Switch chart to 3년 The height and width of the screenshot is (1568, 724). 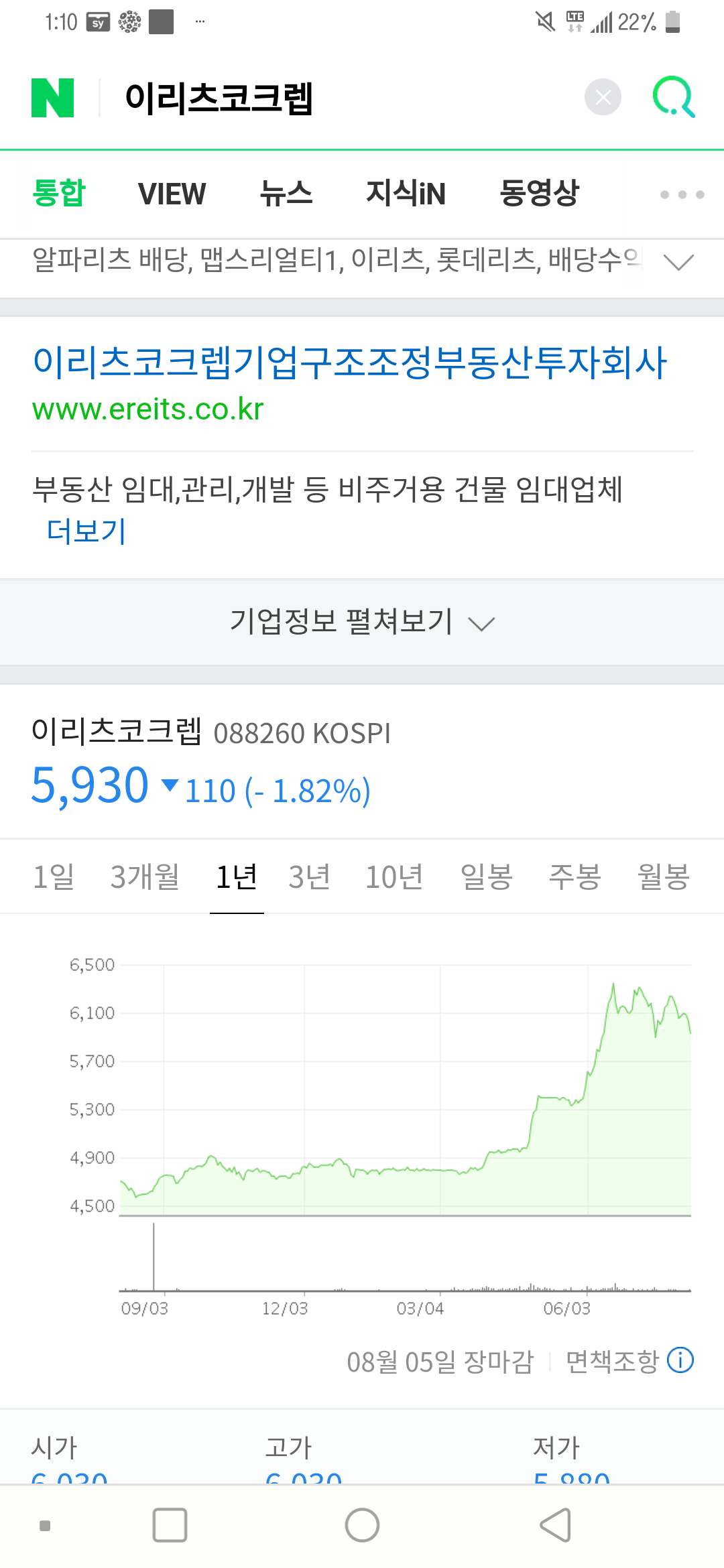pyautogui.click(x=310, y=876)
